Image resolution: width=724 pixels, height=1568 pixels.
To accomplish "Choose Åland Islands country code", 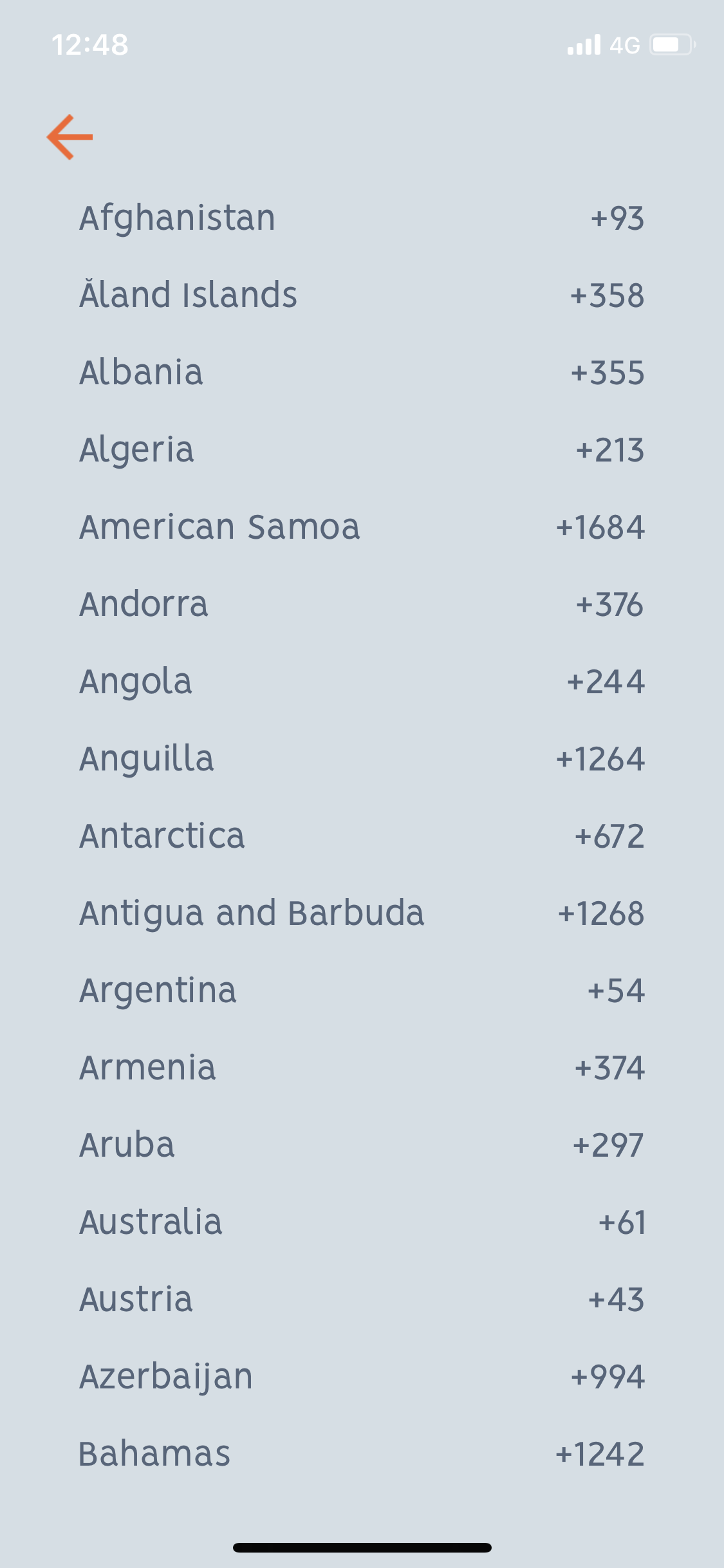I will pos(362,295).
